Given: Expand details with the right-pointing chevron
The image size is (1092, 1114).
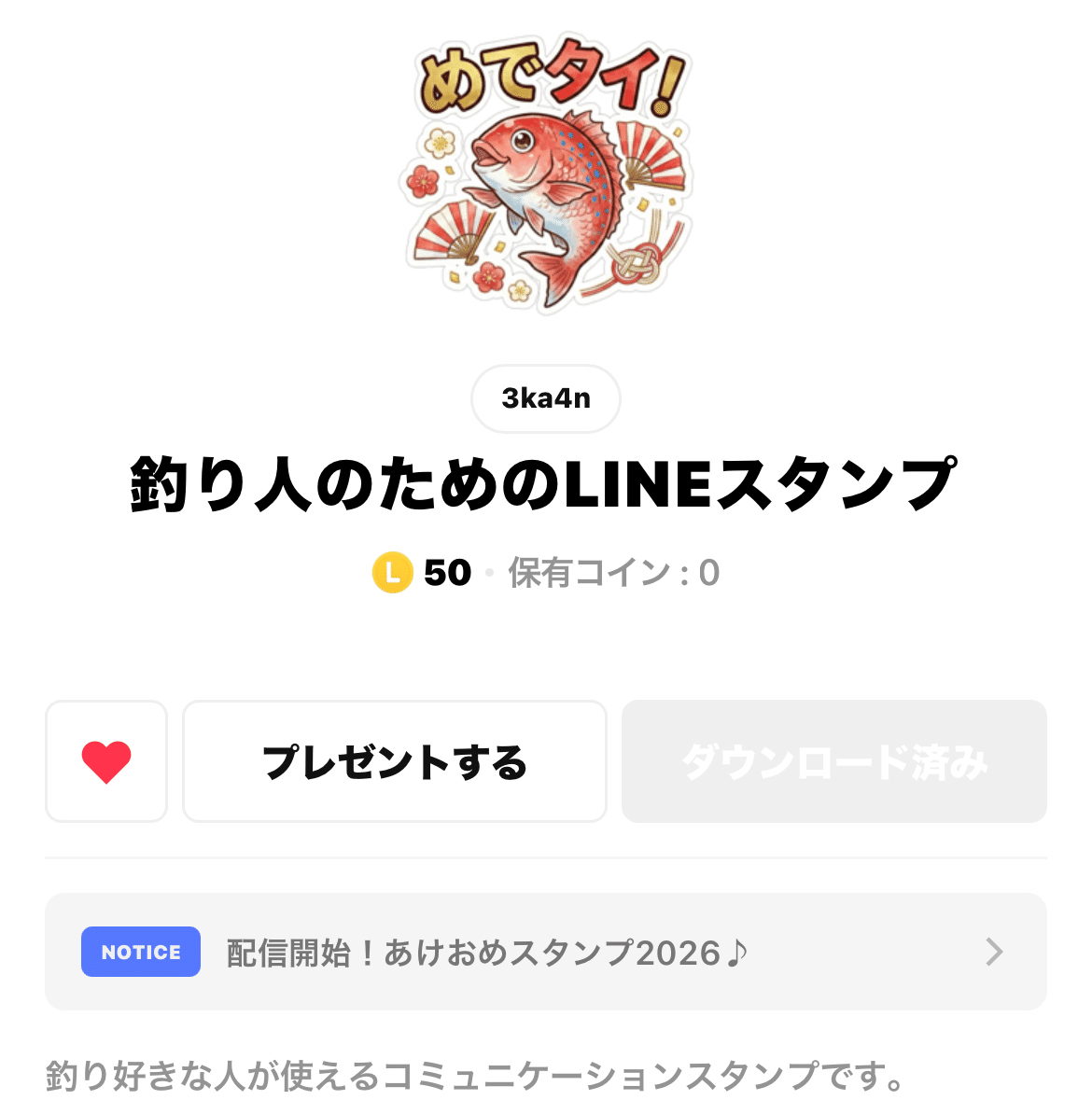Looking at the screenshot, I should pyautogui.click(x=993, y=952).
